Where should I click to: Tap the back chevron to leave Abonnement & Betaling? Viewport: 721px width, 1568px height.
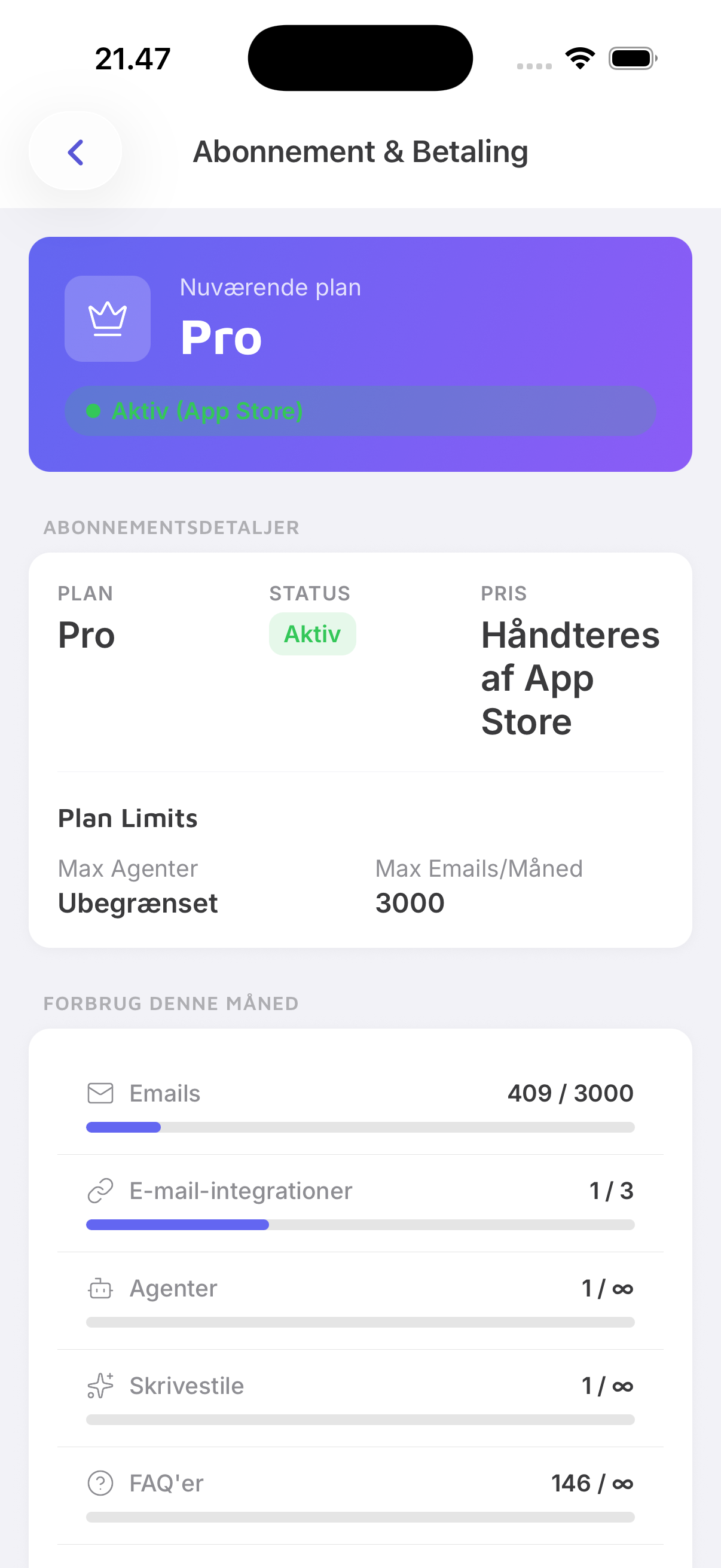tap(75, 151)
